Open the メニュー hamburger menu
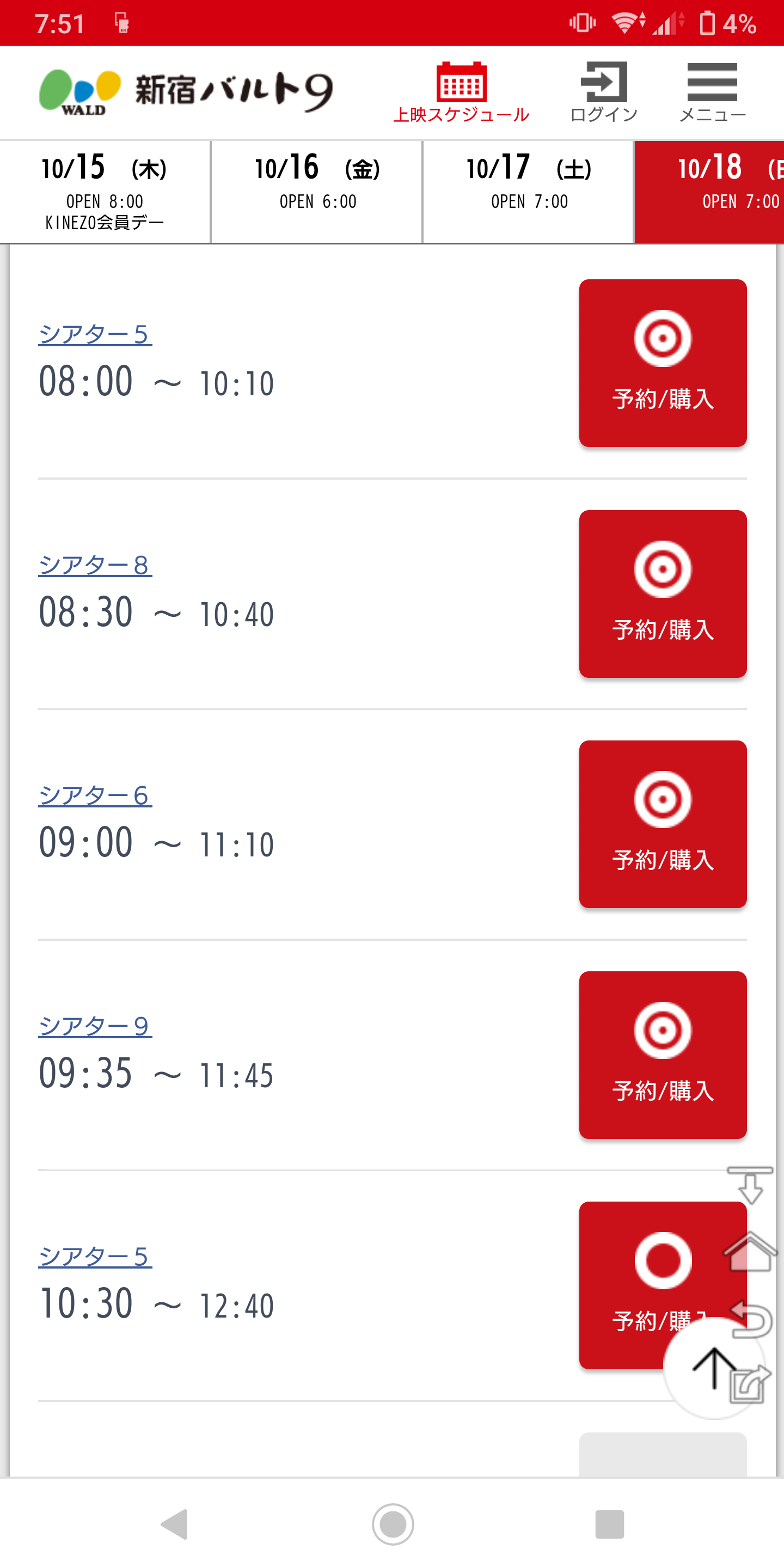Screen dimensions: 784x1568 712,92
